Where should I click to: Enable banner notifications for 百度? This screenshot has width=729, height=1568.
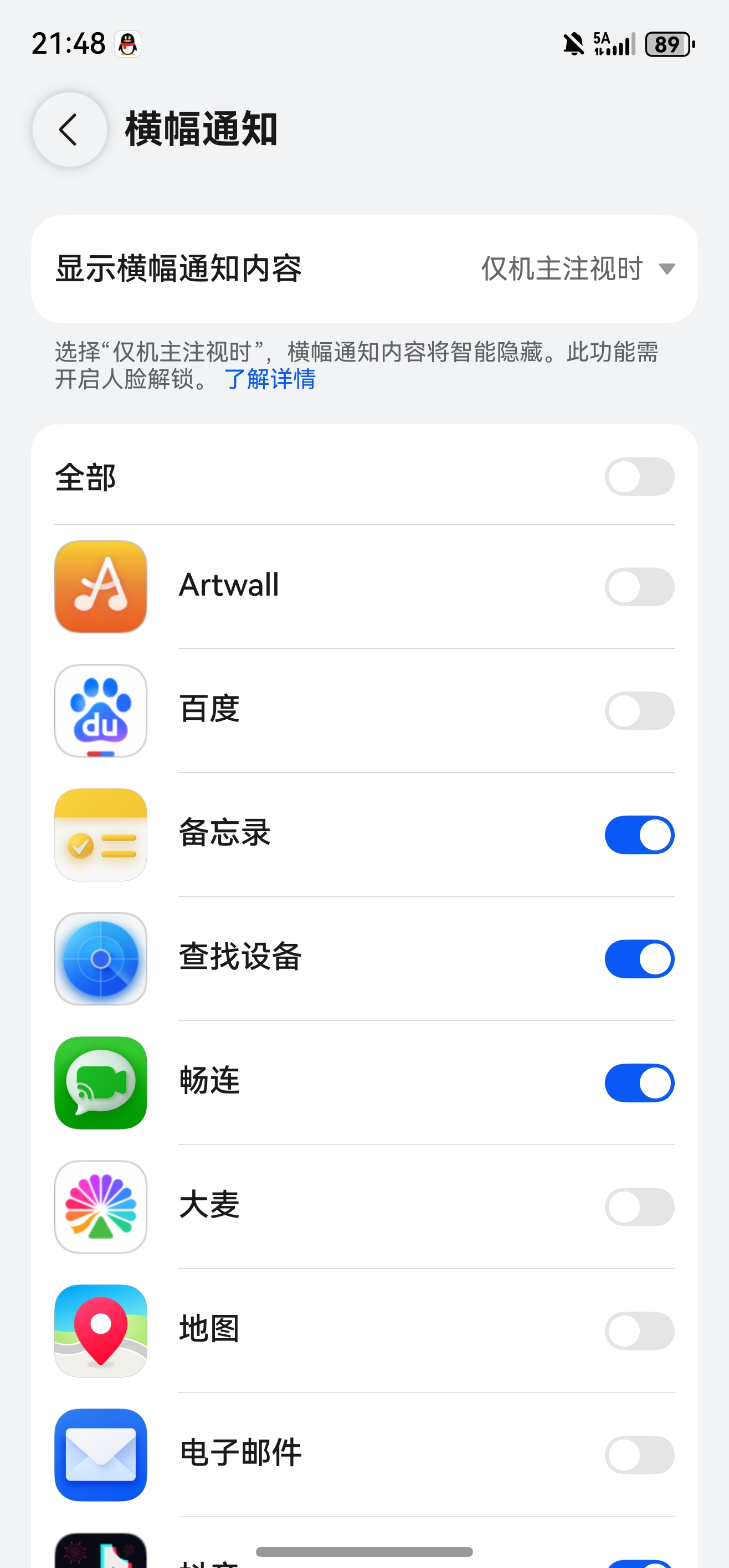pyautogui.click(x=639, y=711)
